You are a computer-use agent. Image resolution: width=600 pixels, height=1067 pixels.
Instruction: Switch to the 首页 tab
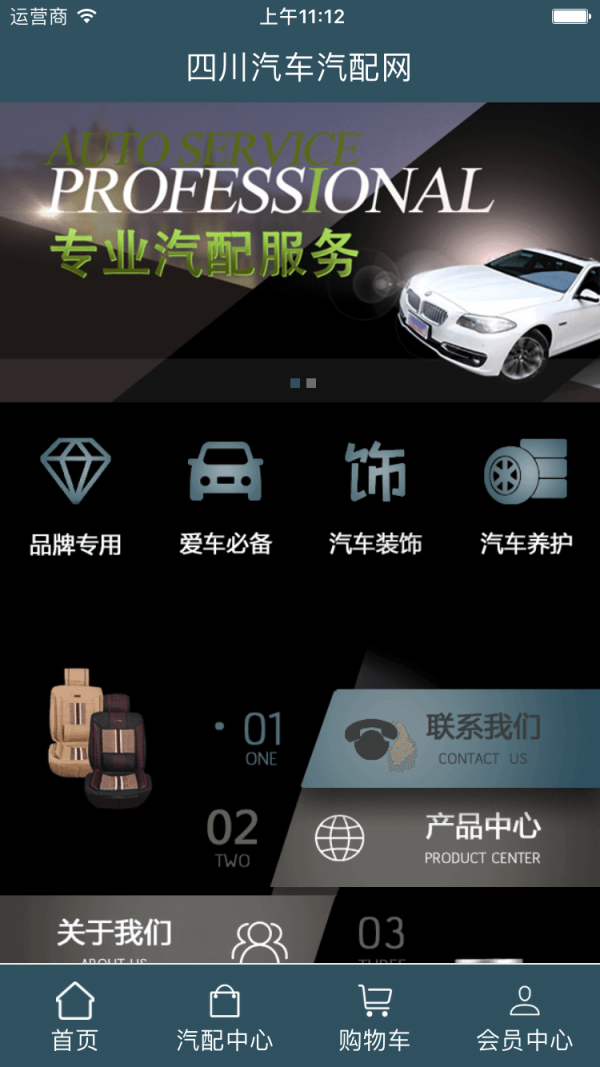click(x=75, y=1016)
